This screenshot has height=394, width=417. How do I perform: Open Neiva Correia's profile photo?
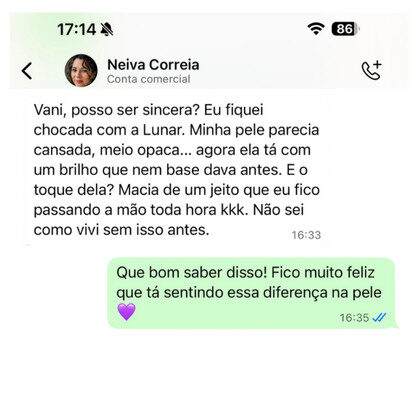click(81, 70)
